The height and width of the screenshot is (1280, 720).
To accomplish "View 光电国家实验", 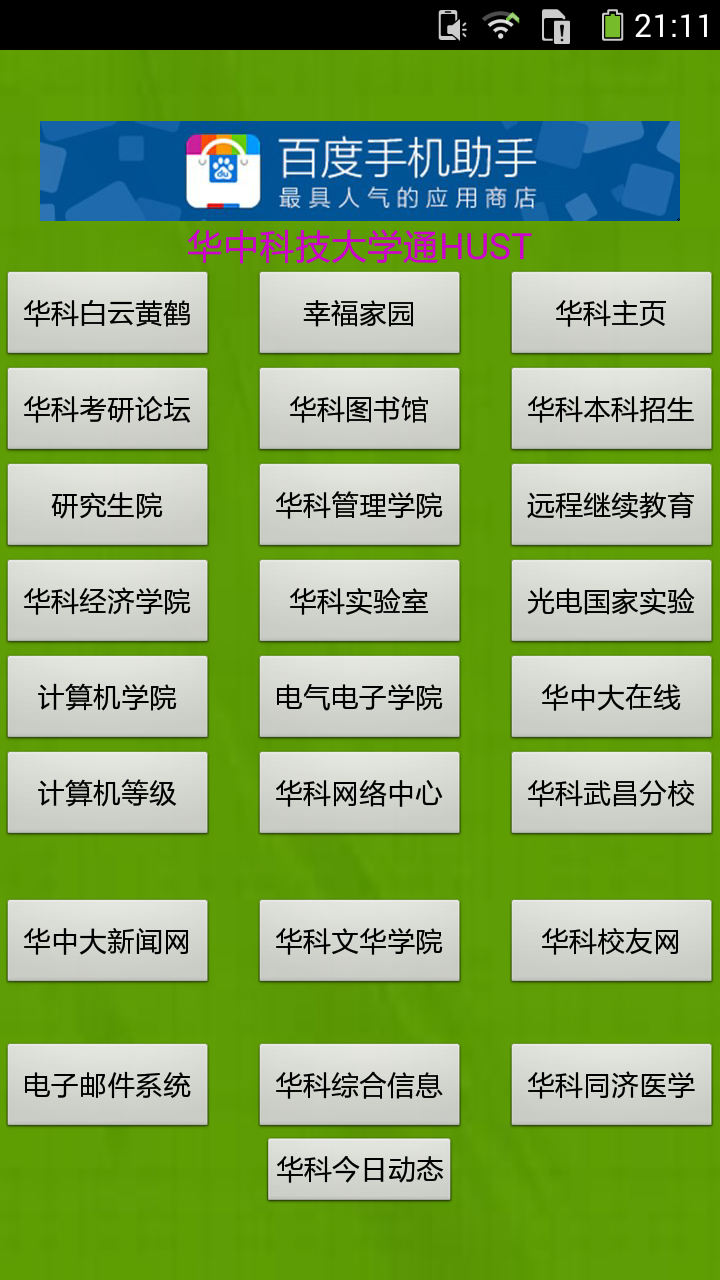I will pyautogui.click(x=611, y=600).
